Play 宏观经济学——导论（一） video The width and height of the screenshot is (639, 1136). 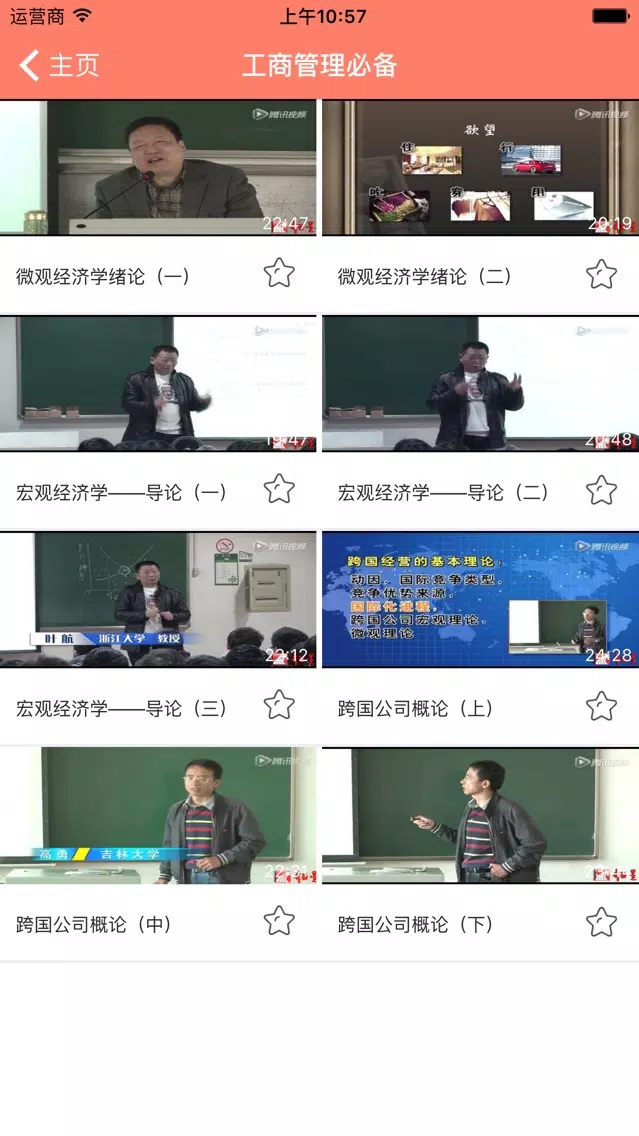158,384
